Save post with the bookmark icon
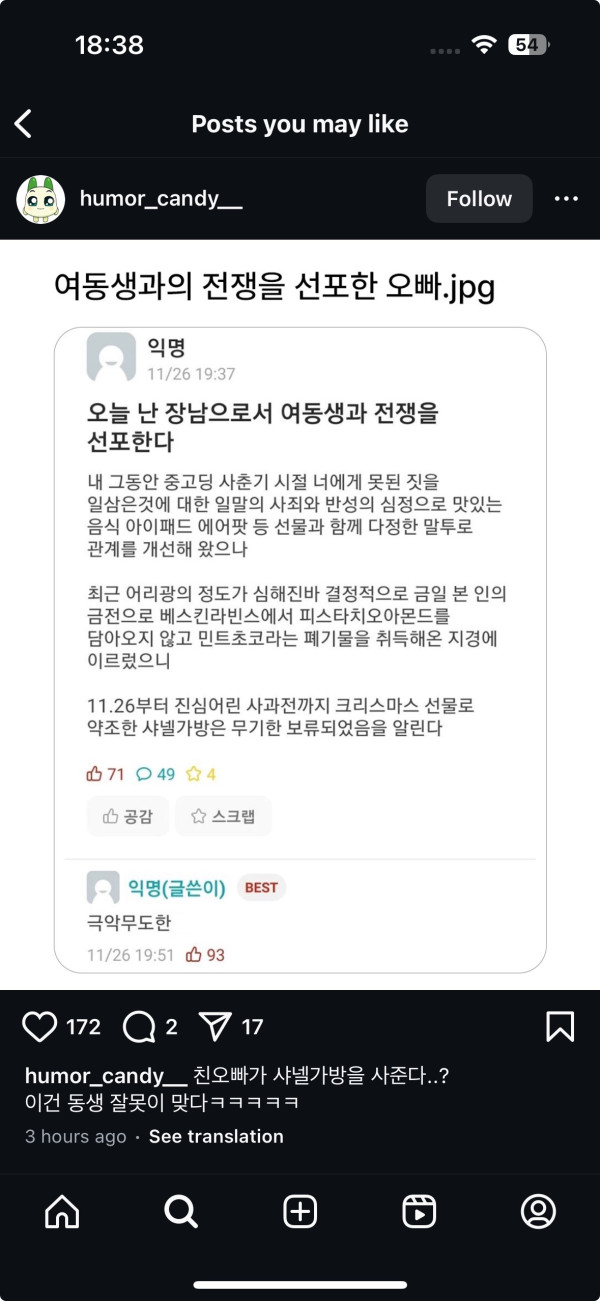 pos(559,1026)
